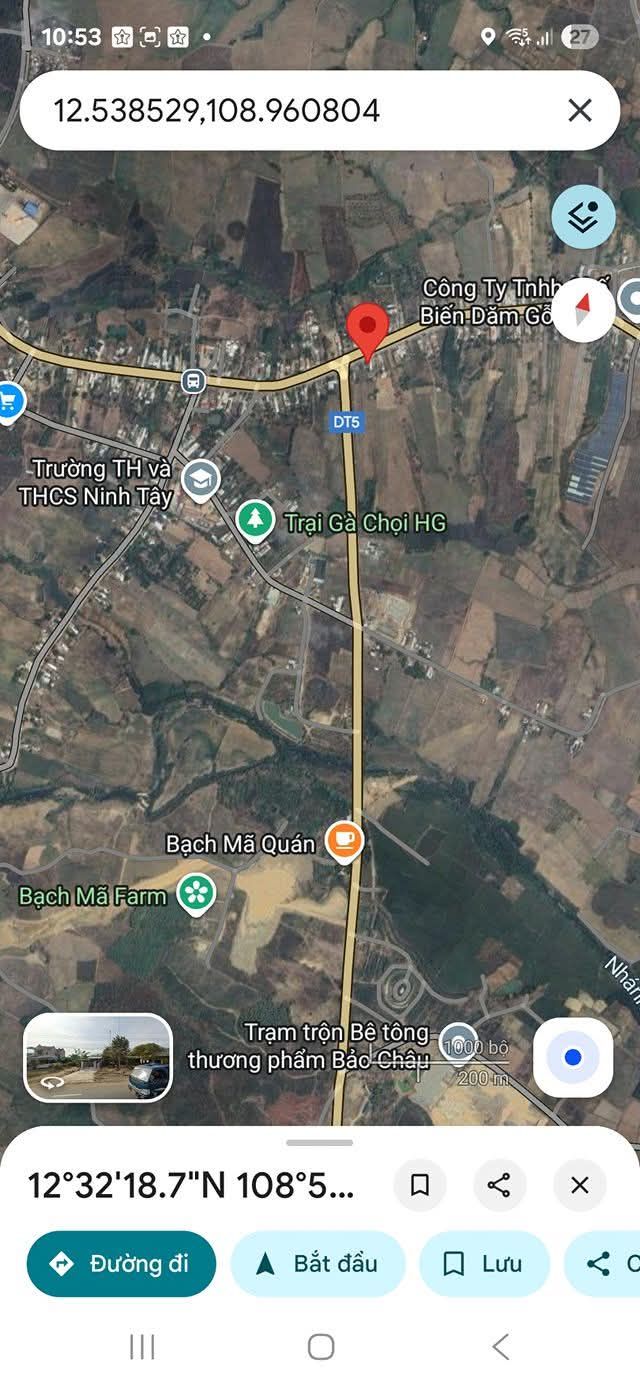Clear the coordinates in the search box
This screenshot has height=1386, width=640.
pos(580,111)
